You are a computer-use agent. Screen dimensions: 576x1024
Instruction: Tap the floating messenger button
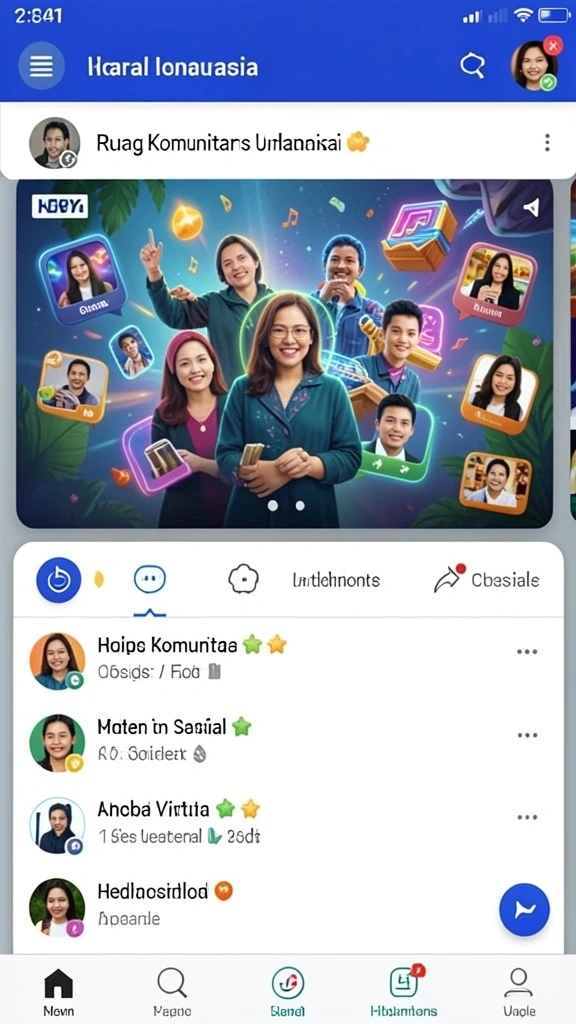coord(524,909)
